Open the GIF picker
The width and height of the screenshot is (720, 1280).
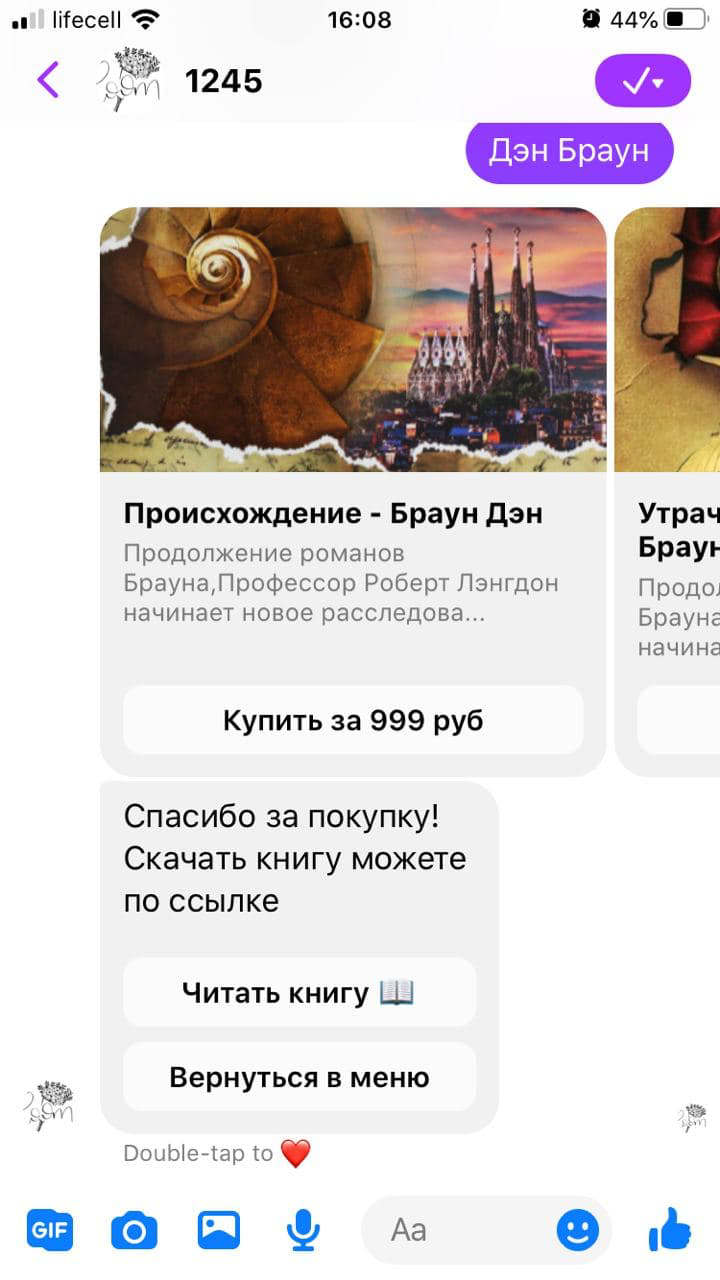pyautogui.click(x=49, y=1230)
